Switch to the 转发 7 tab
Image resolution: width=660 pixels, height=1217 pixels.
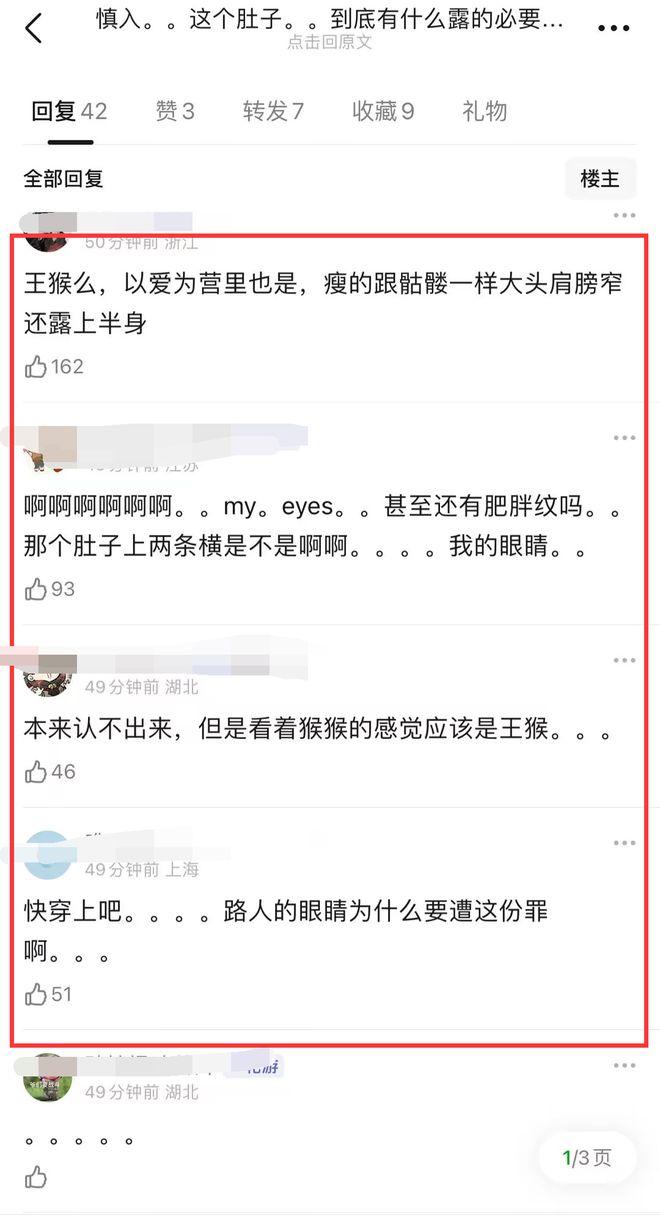(x=273, y=111)
